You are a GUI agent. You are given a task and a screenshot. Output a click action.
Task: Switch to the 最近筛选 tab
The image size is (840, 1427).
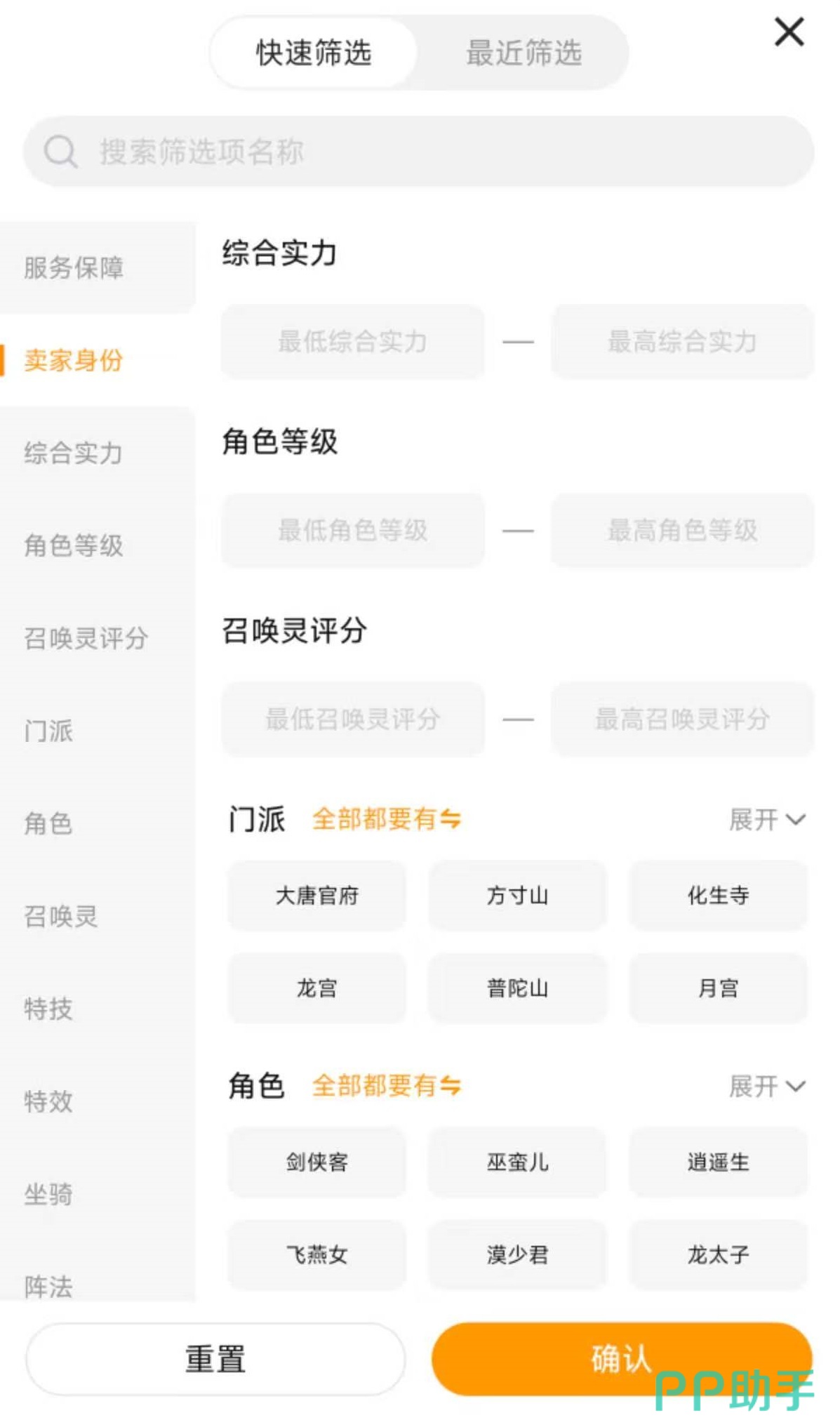point(524,53)
